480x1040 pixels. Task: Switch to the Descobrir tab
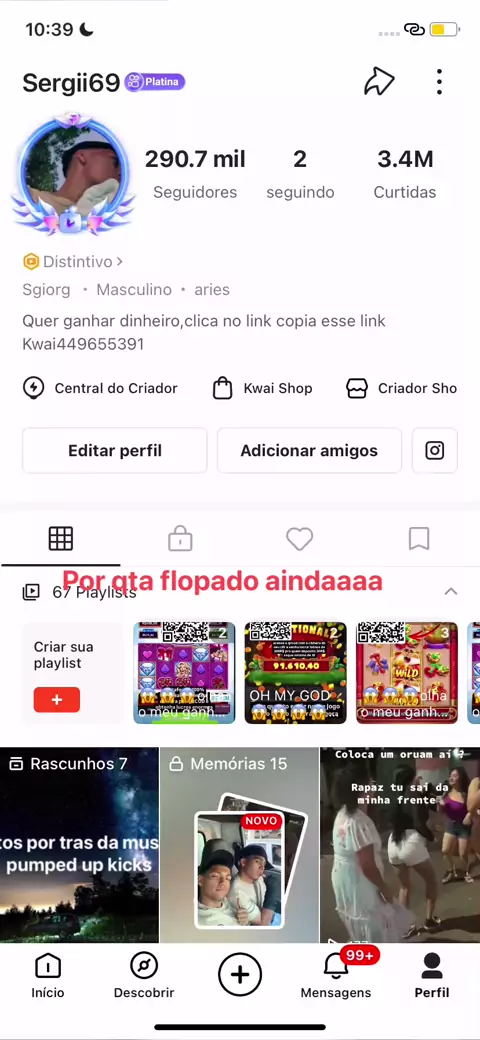click(x=144, y=976)
